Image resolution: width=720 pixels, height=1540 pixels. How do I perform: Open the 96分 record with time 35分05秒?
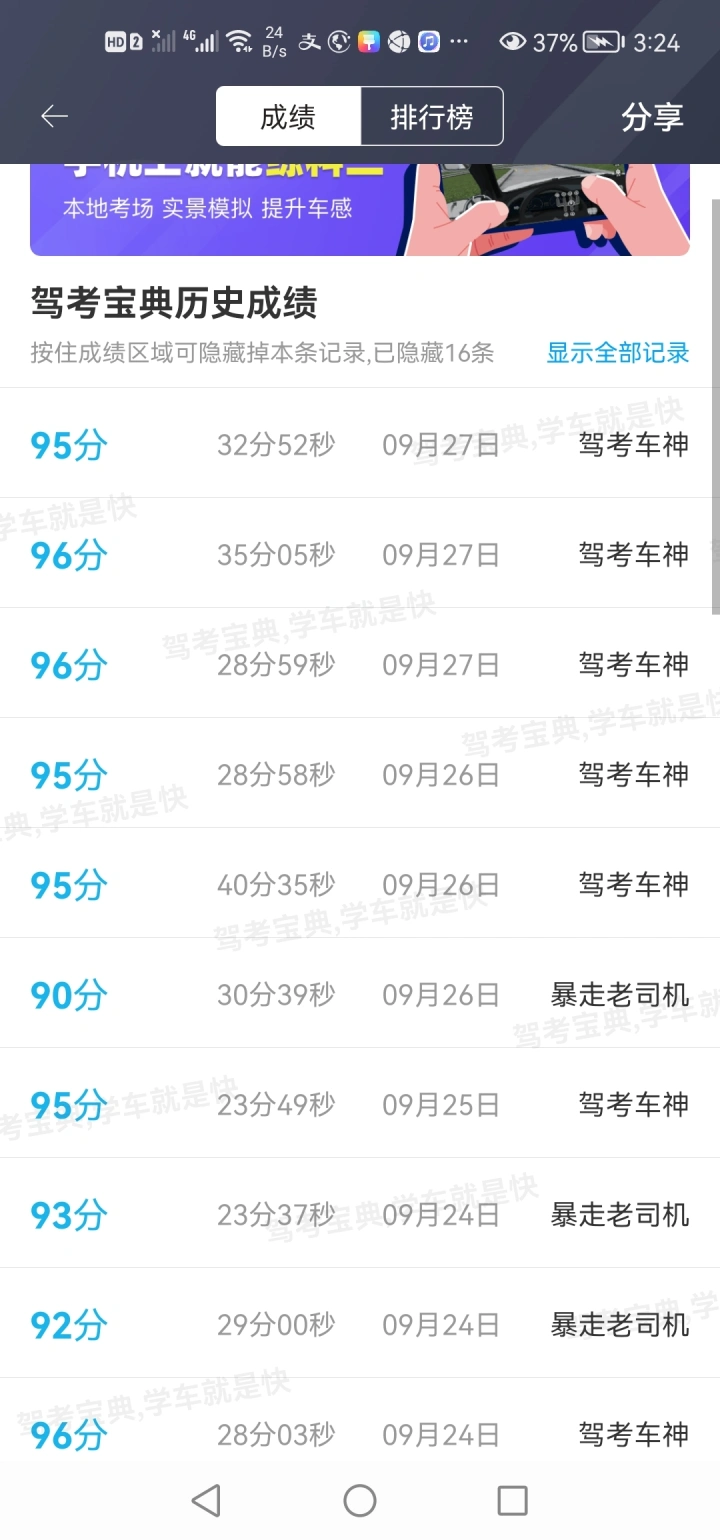tap(360, 554)
